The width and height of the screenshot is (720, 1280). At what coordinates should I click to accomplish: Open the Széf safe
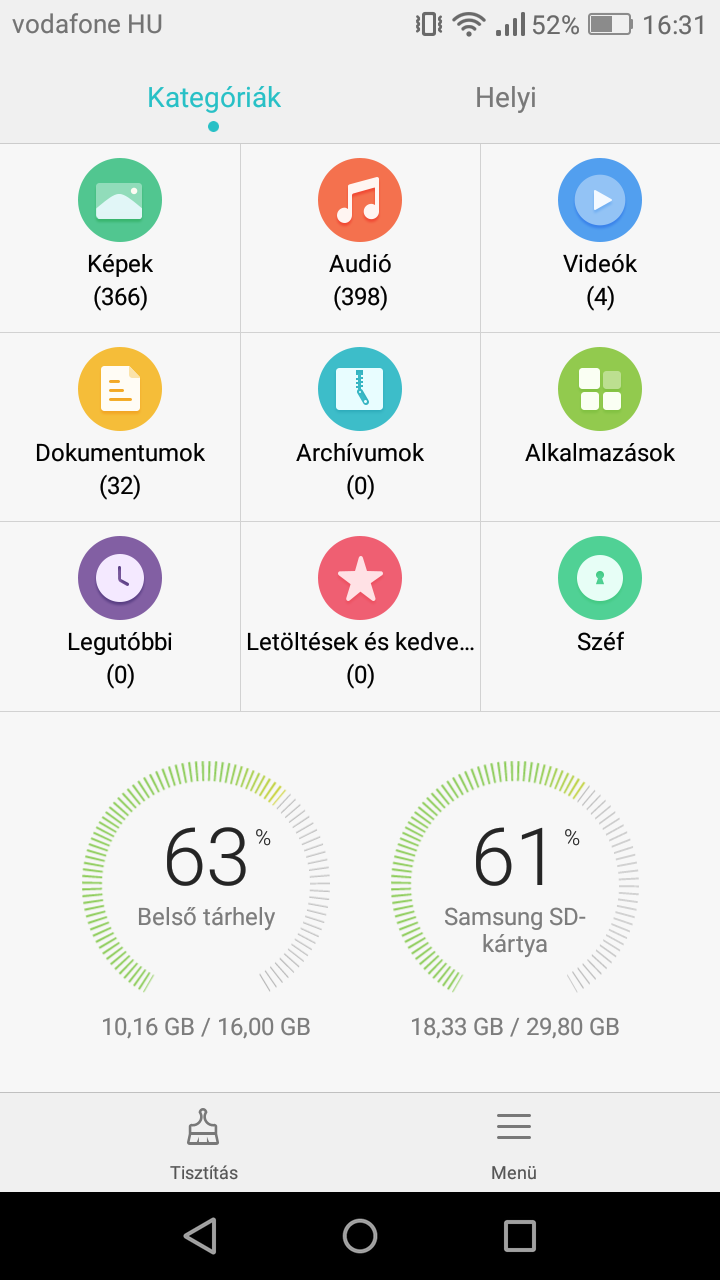click(x=600, y=616)
